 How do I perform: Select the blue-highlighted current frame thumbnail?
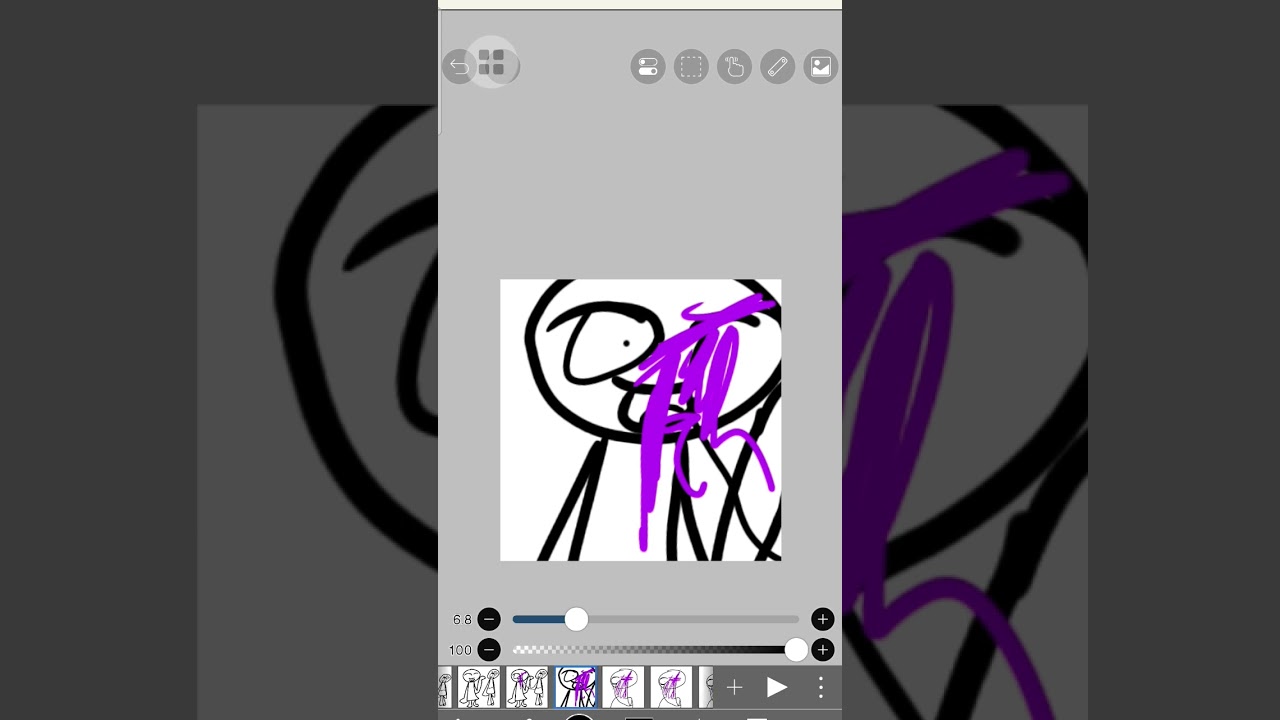[x=576, y=687]
